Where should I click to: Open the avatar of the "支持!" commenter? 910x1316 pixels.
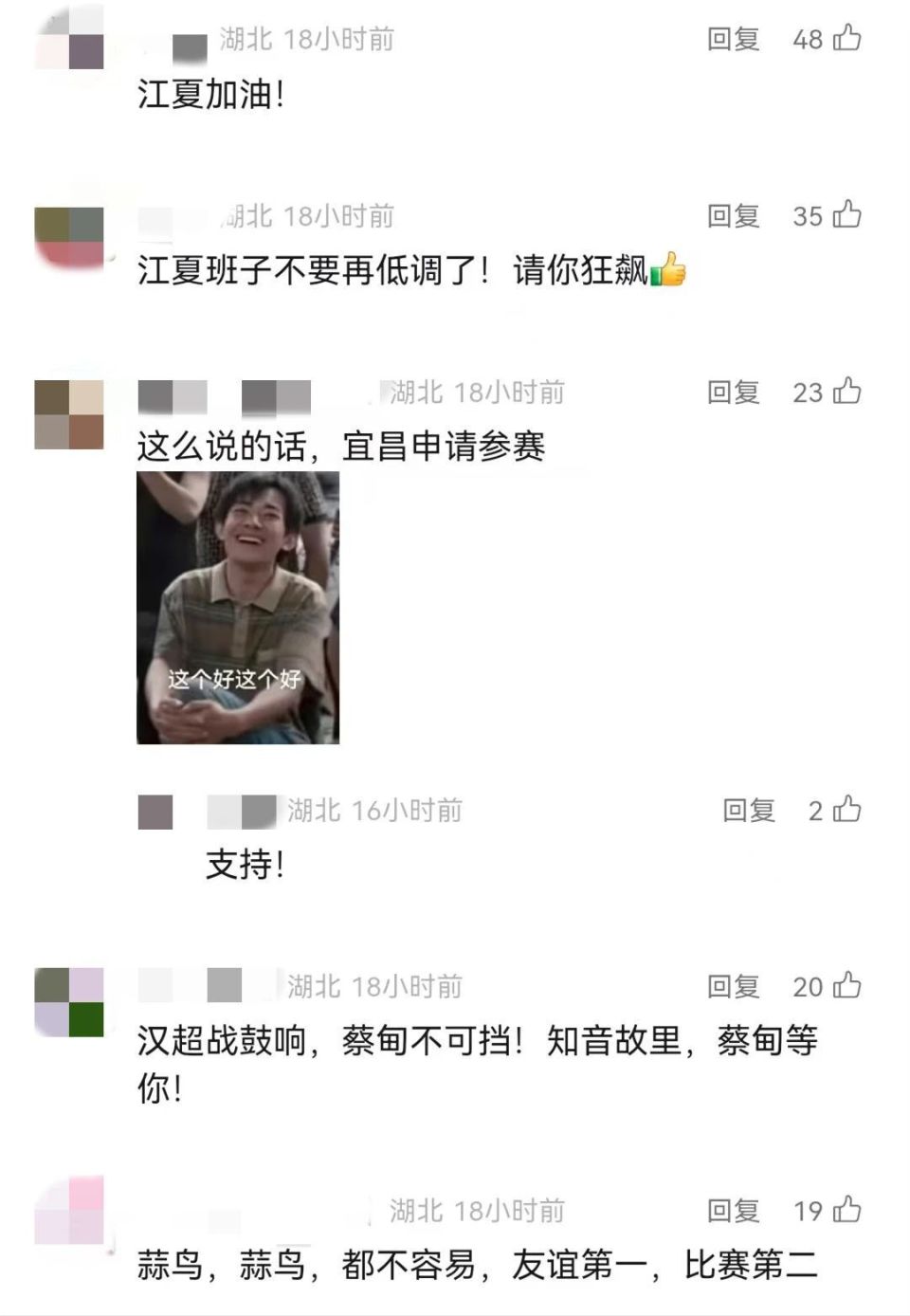(154, 811)
